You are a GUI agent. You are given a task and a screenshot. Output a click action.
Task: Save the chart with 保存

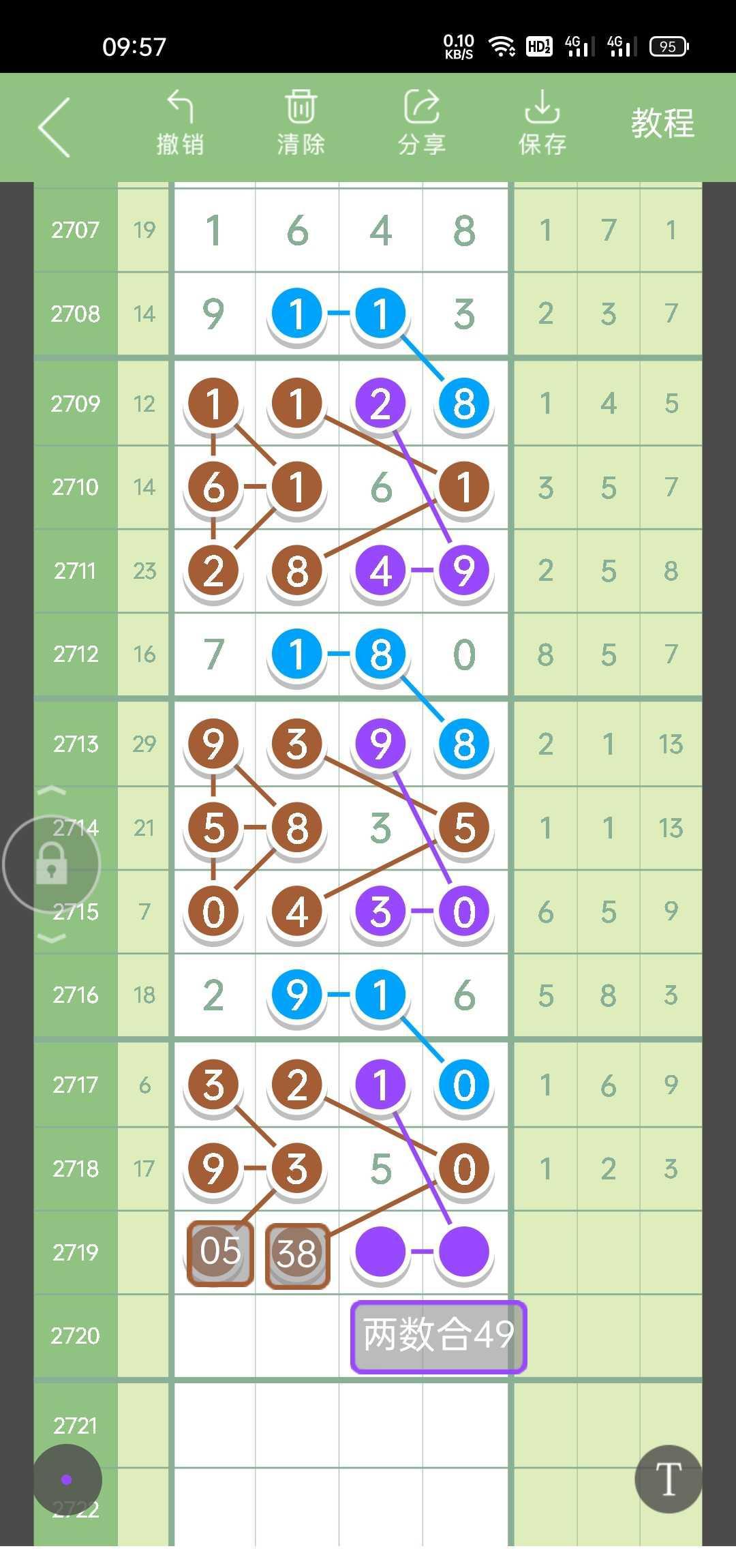point(542,124)
